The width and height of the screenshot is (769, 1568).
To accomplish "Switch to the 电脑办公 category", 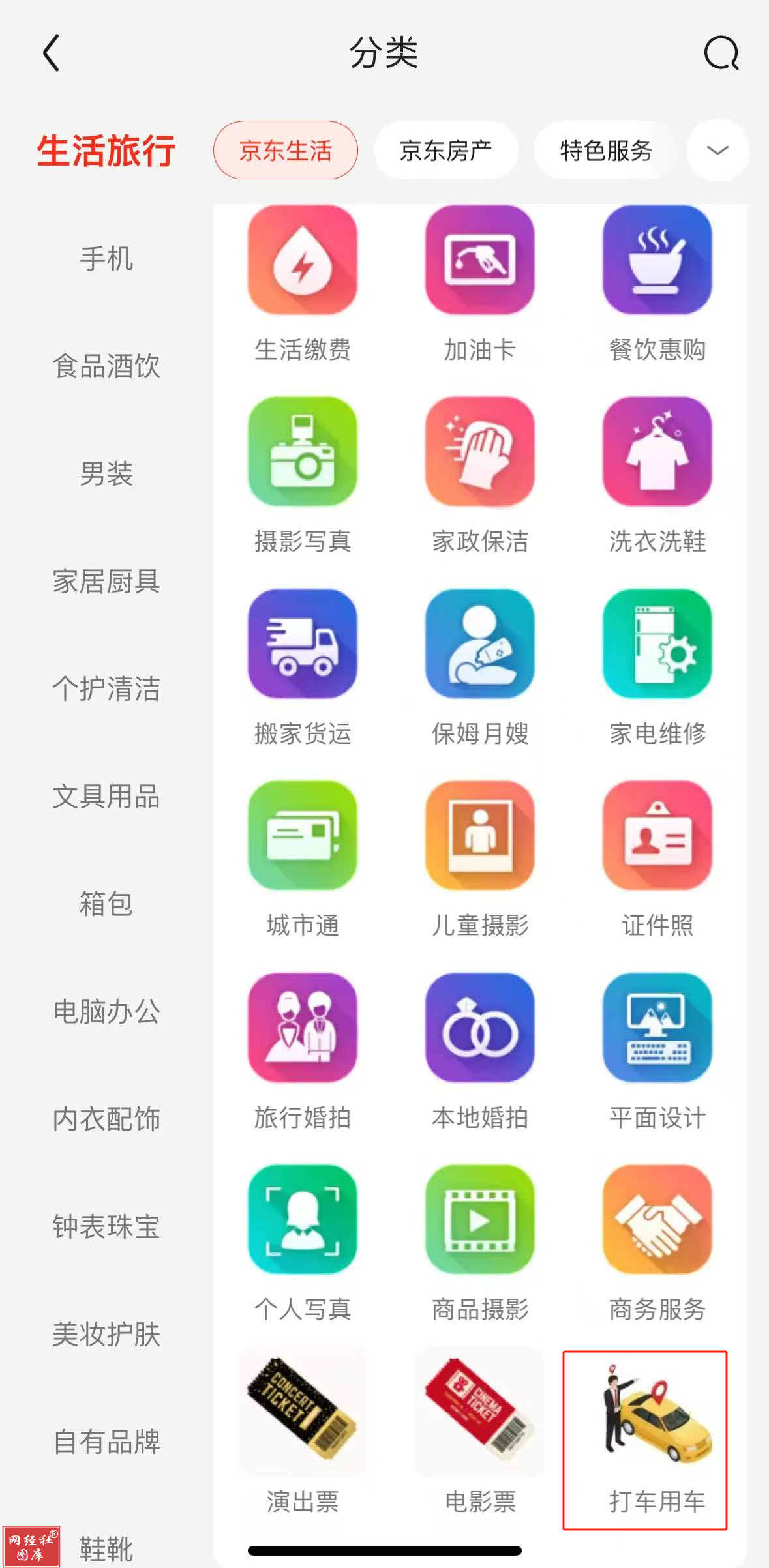I will click(x=106, y=1012).
